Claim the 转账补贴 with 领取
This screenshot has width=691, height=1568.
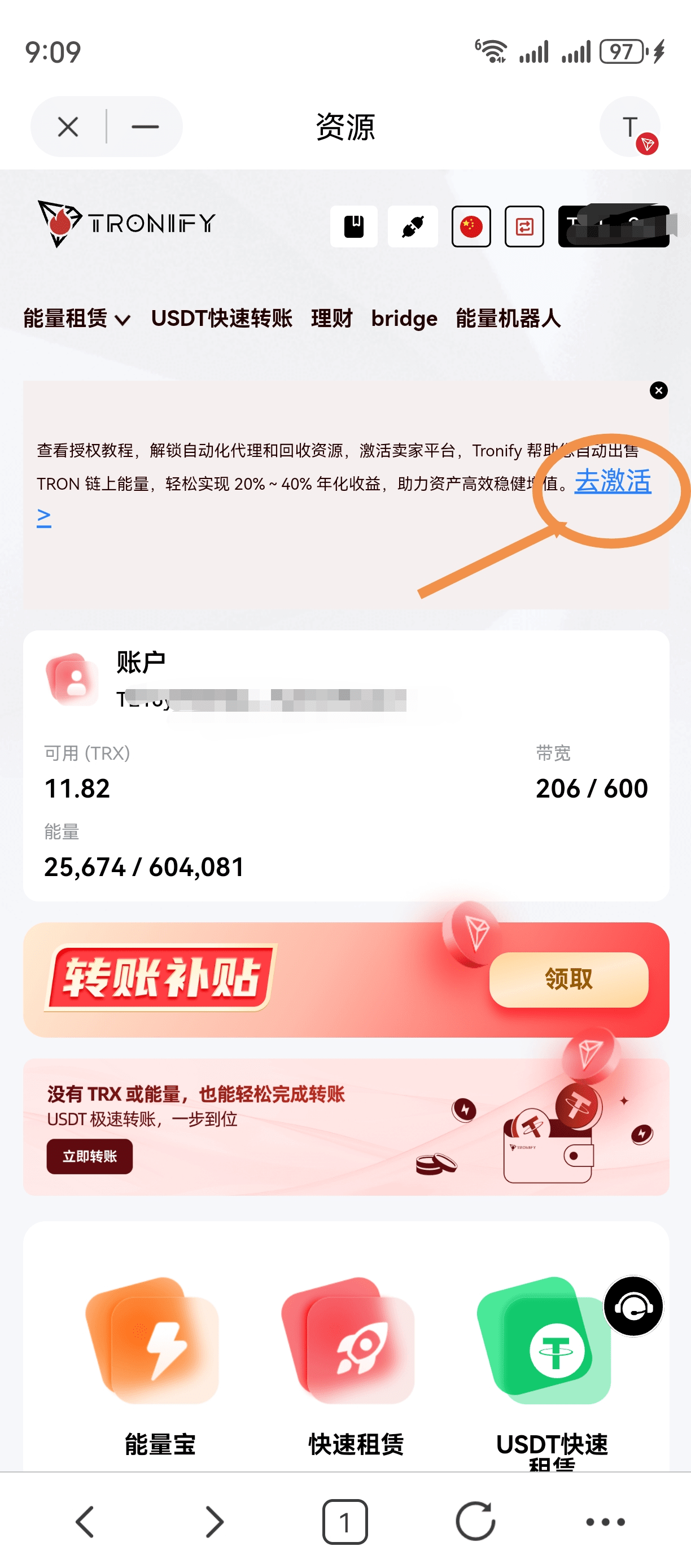pos(568,979)
